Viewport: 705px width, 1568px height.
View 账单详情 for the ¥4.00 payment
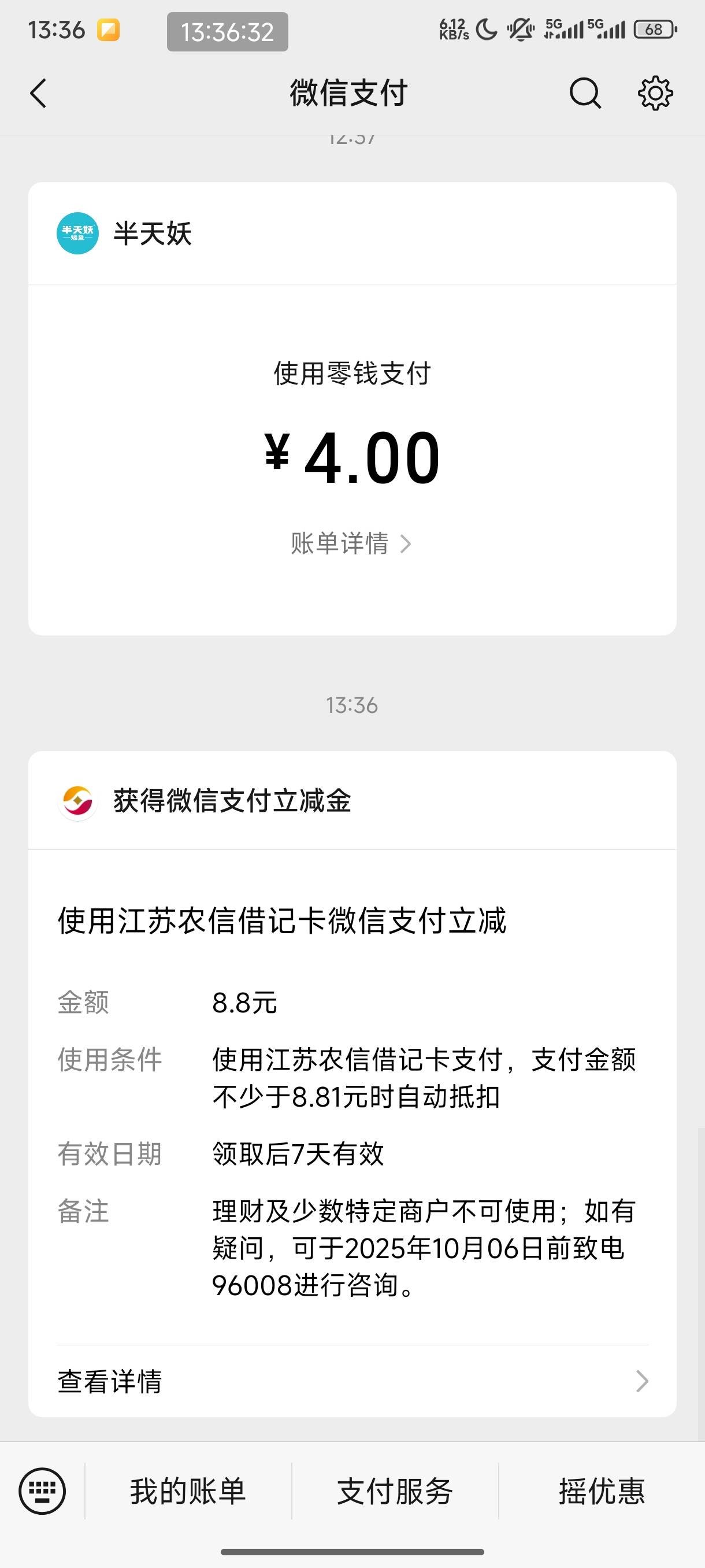tap(351, 543)
